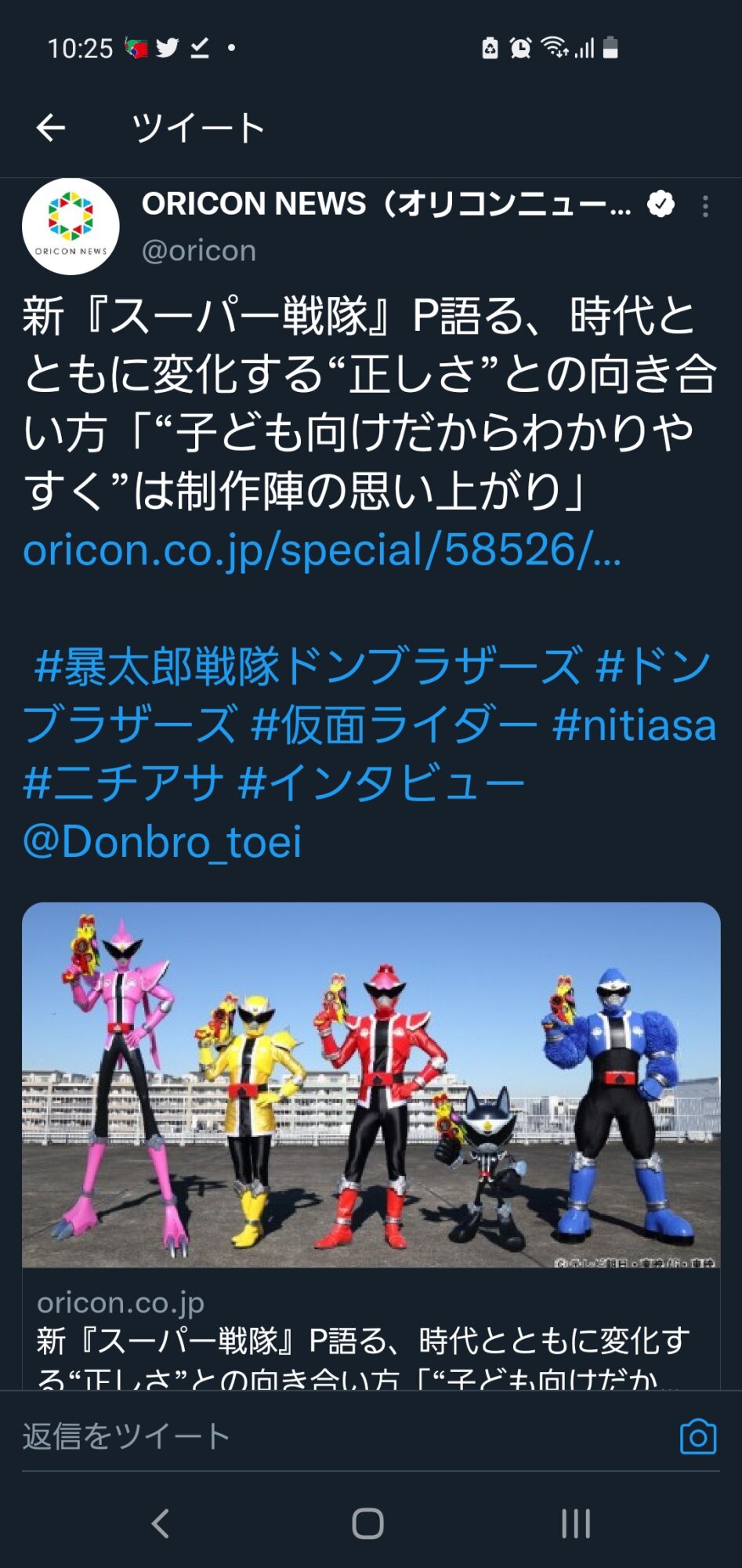742x1568 pixels.
Task: Open hashtag #暴太郎戦隊ドンブラザーズ
Action: 309,666
